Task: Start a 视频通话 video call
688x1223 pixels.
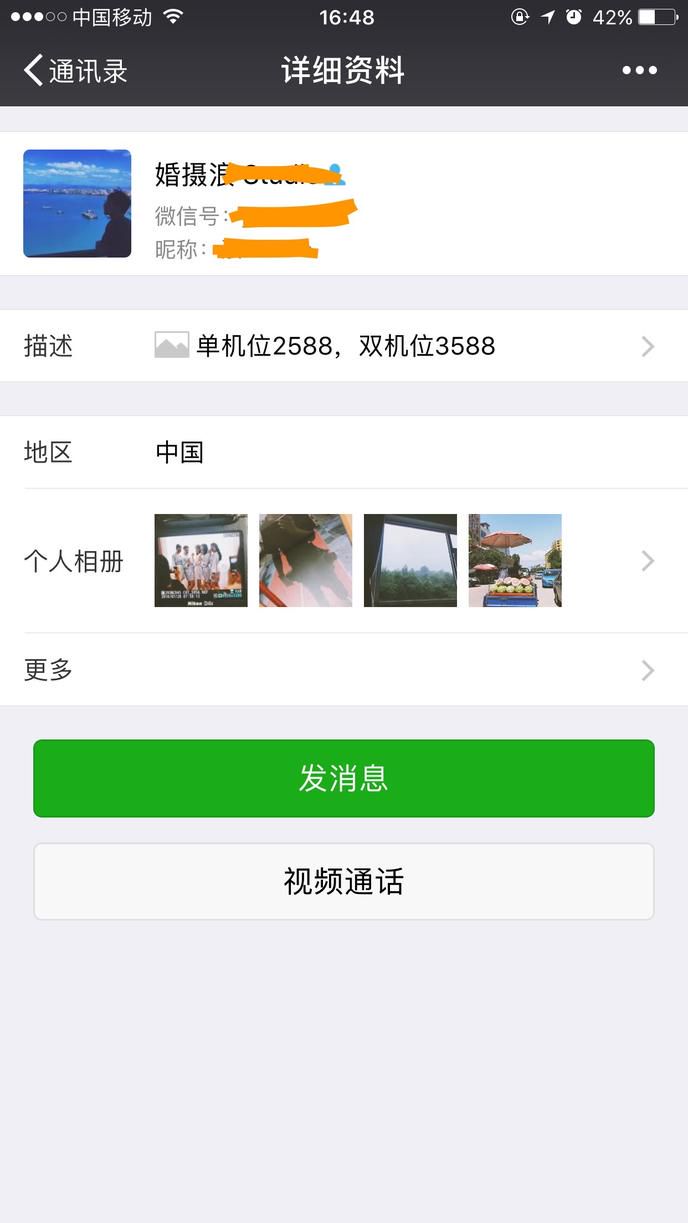Action: (x=344, y=881)
